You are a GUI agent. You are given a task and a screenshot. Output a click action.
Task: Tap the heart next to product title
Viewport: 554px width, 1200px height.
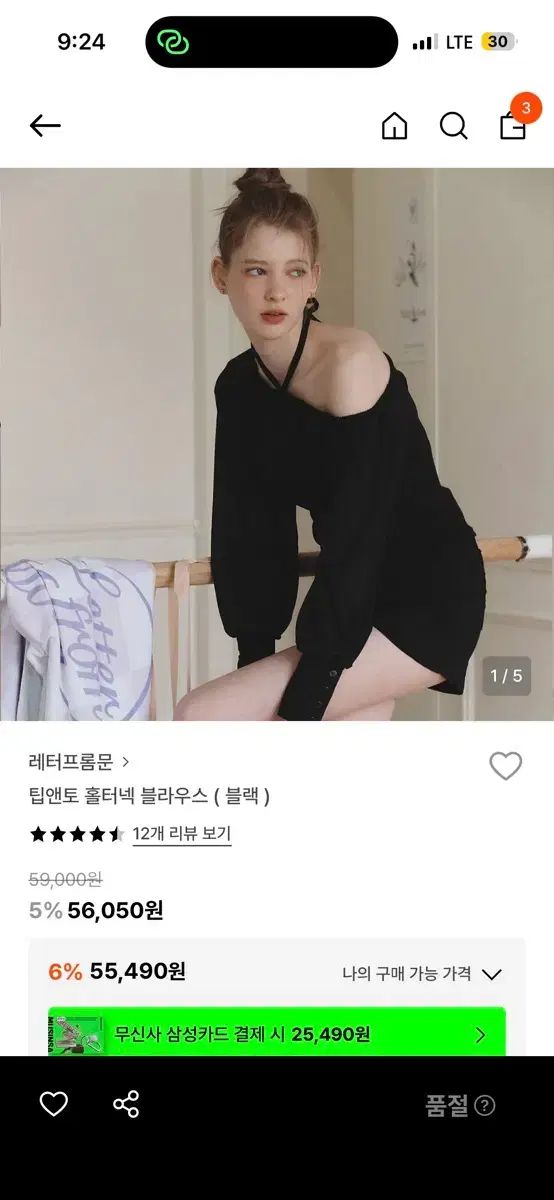pos(506,766)
